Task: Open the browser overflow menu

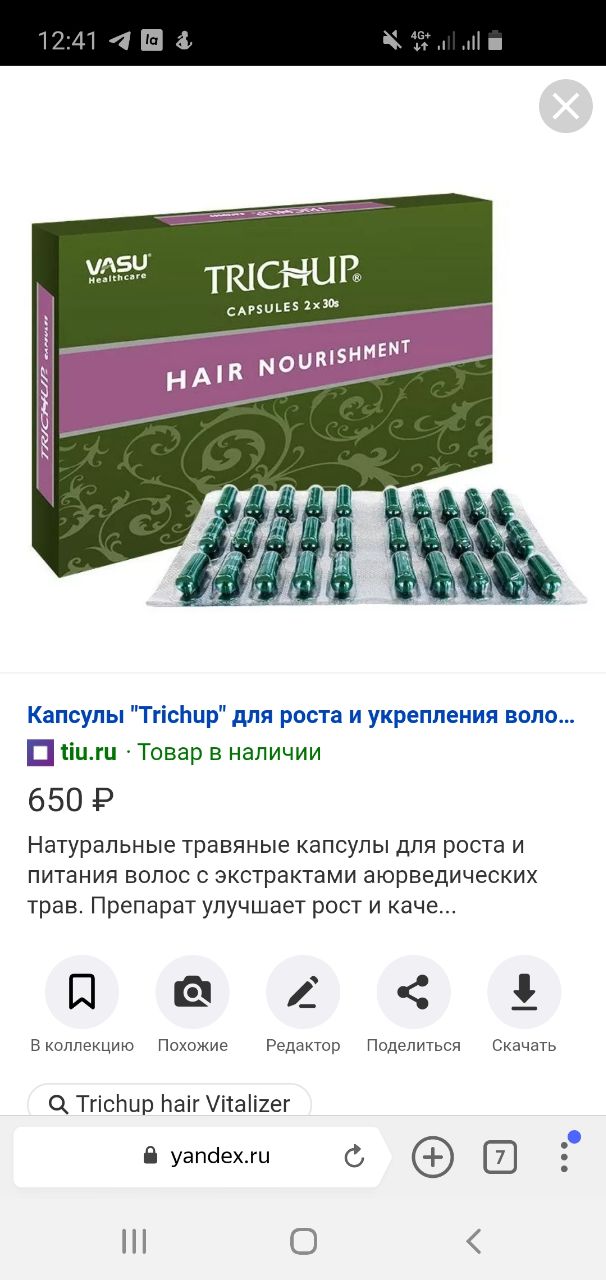Action: tap(565, 1155)
